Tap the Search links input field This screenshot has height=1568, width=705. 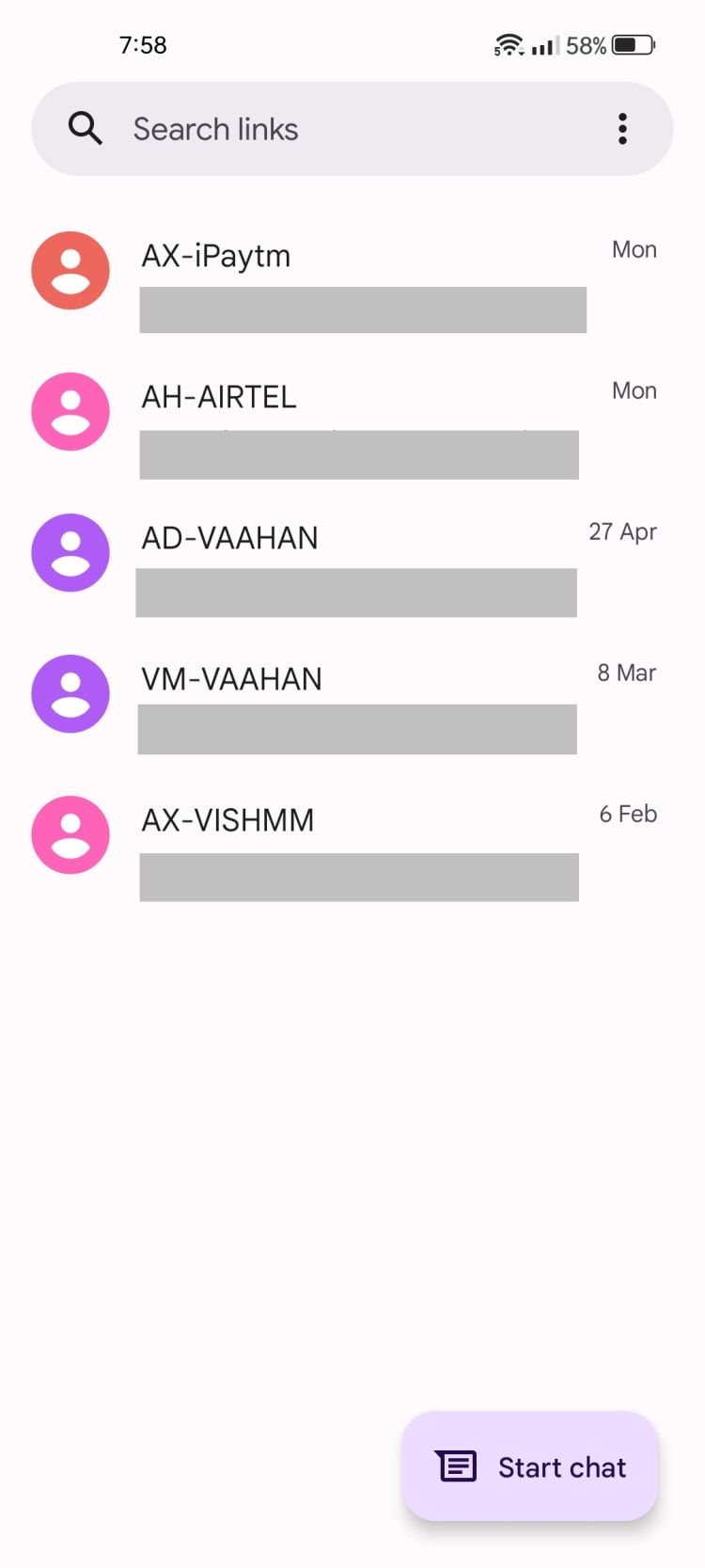click(282, 128)
